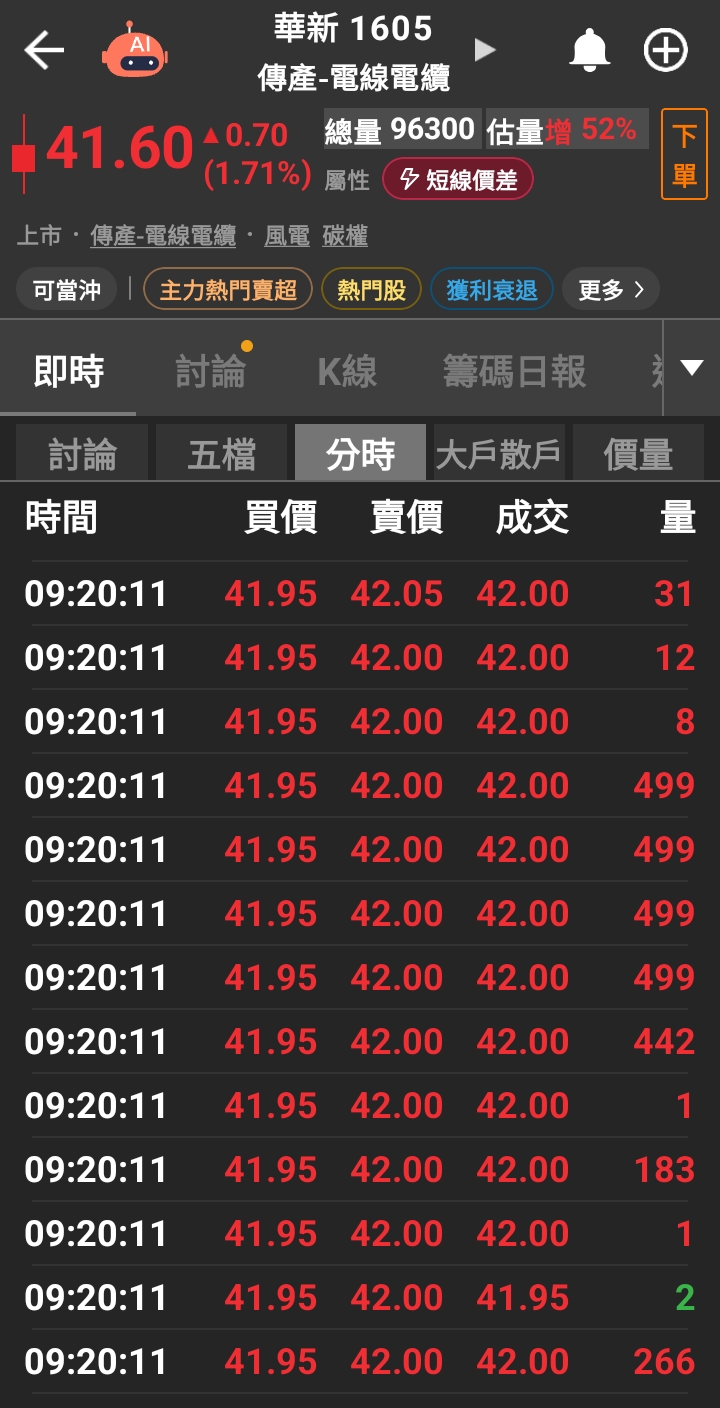Tap the 下單 order button
Screen dimensions: 720x1408
pyautogui.click(x=685, y=155)
